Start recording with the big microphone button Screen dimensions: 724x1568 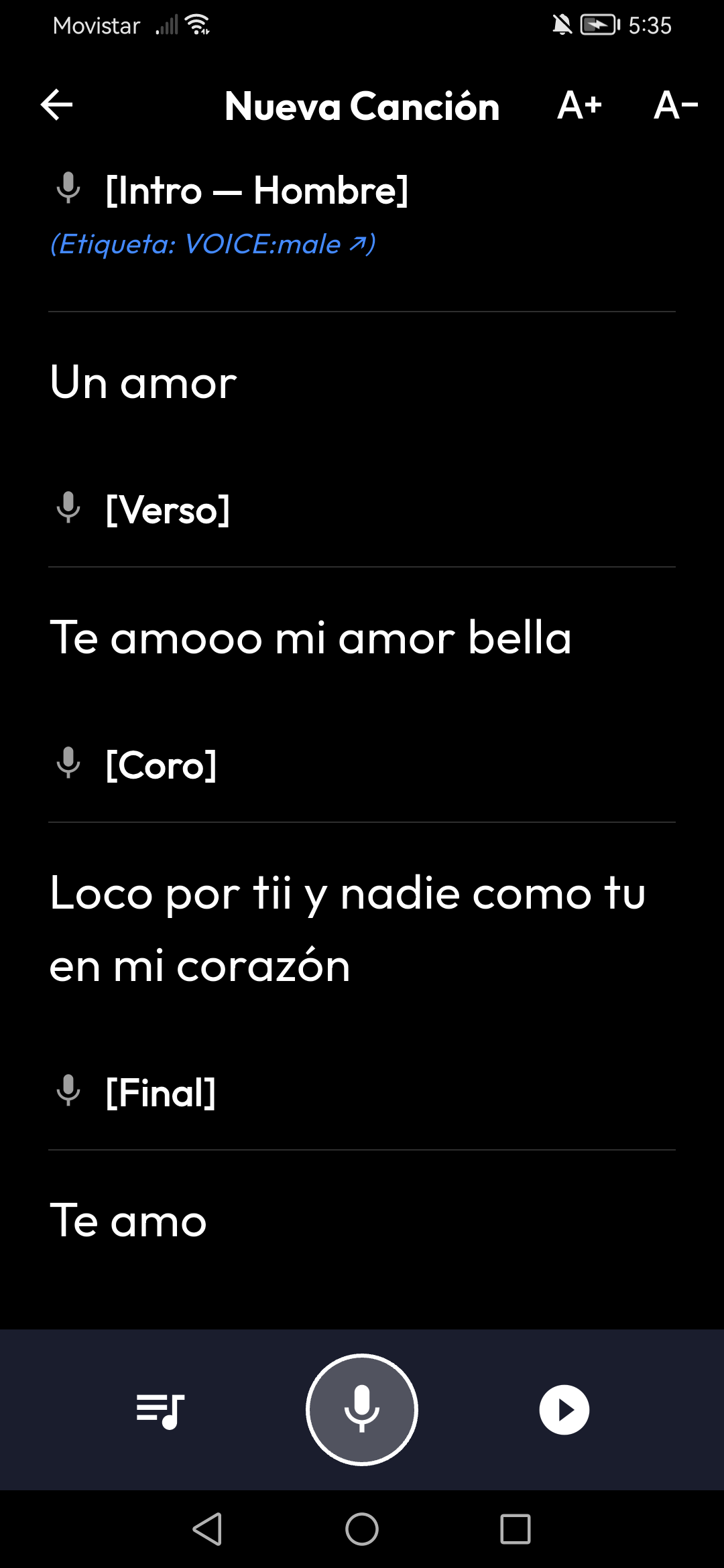point(362,1410)
